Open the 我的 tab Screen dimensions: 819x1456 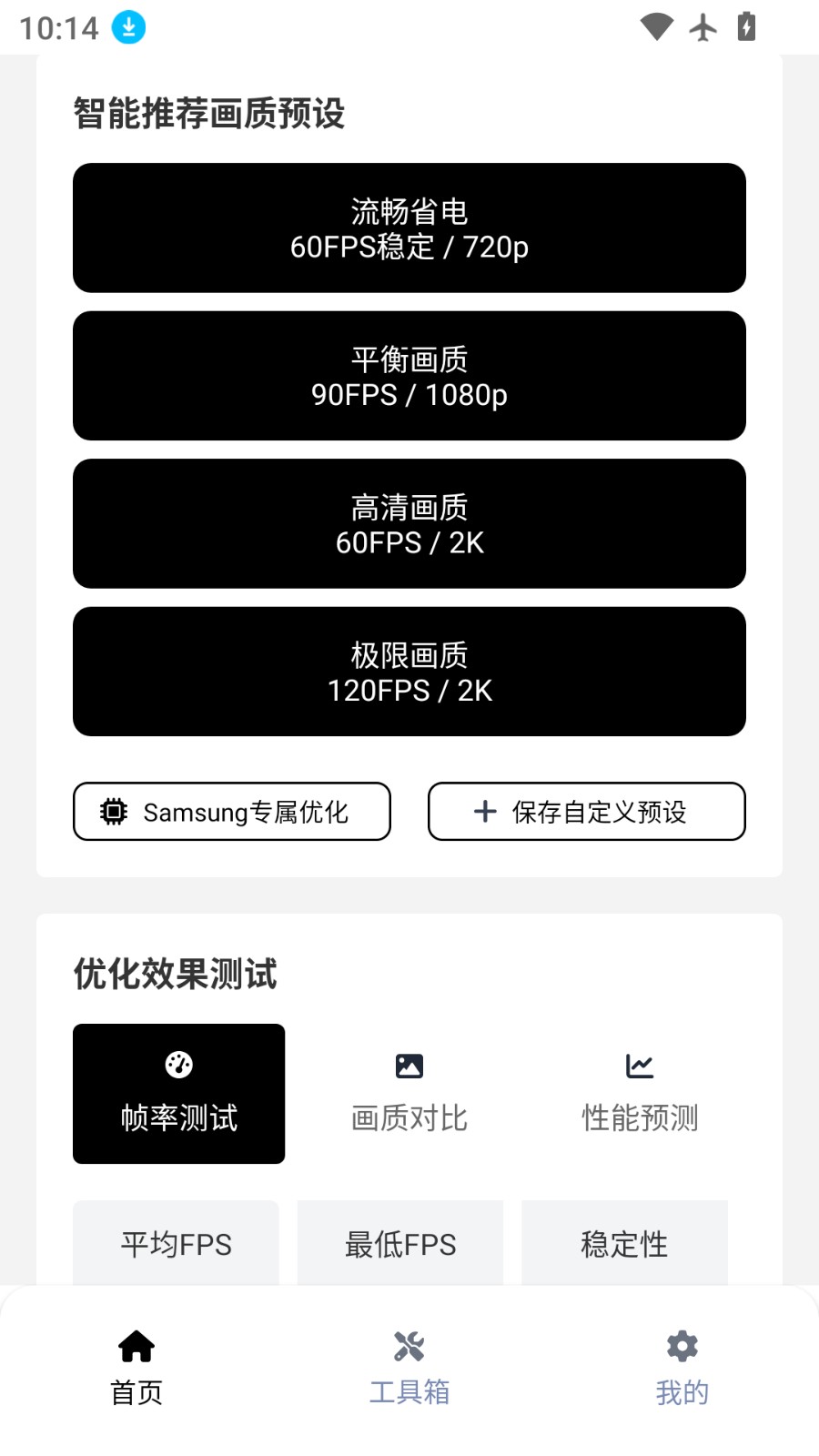(681, 1370)
